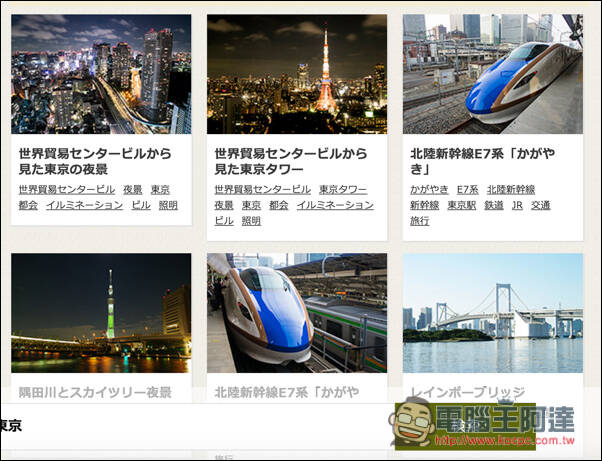
Task: Select the 交通 tag
Action: point(541,205)
